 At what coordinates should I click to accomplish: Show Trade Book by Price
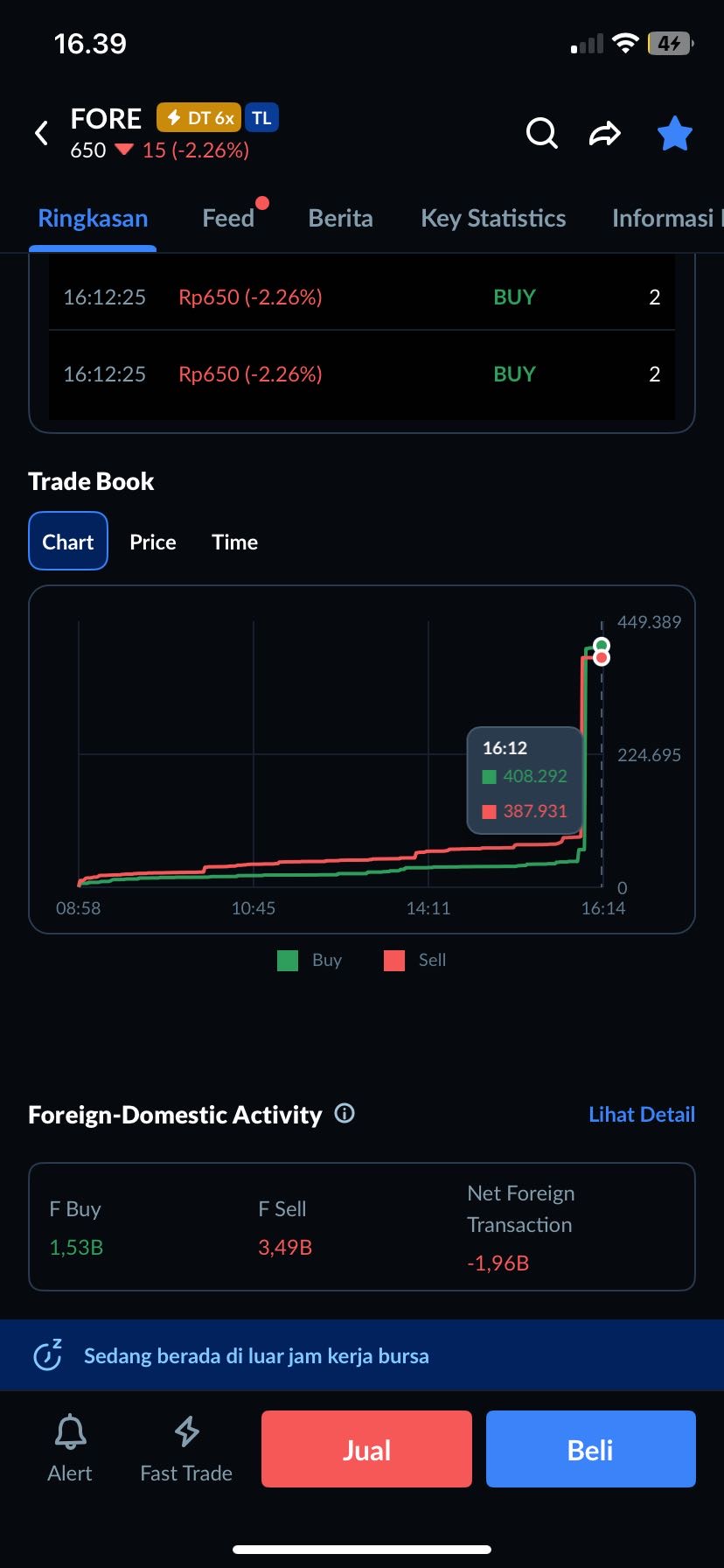(153, 542)
